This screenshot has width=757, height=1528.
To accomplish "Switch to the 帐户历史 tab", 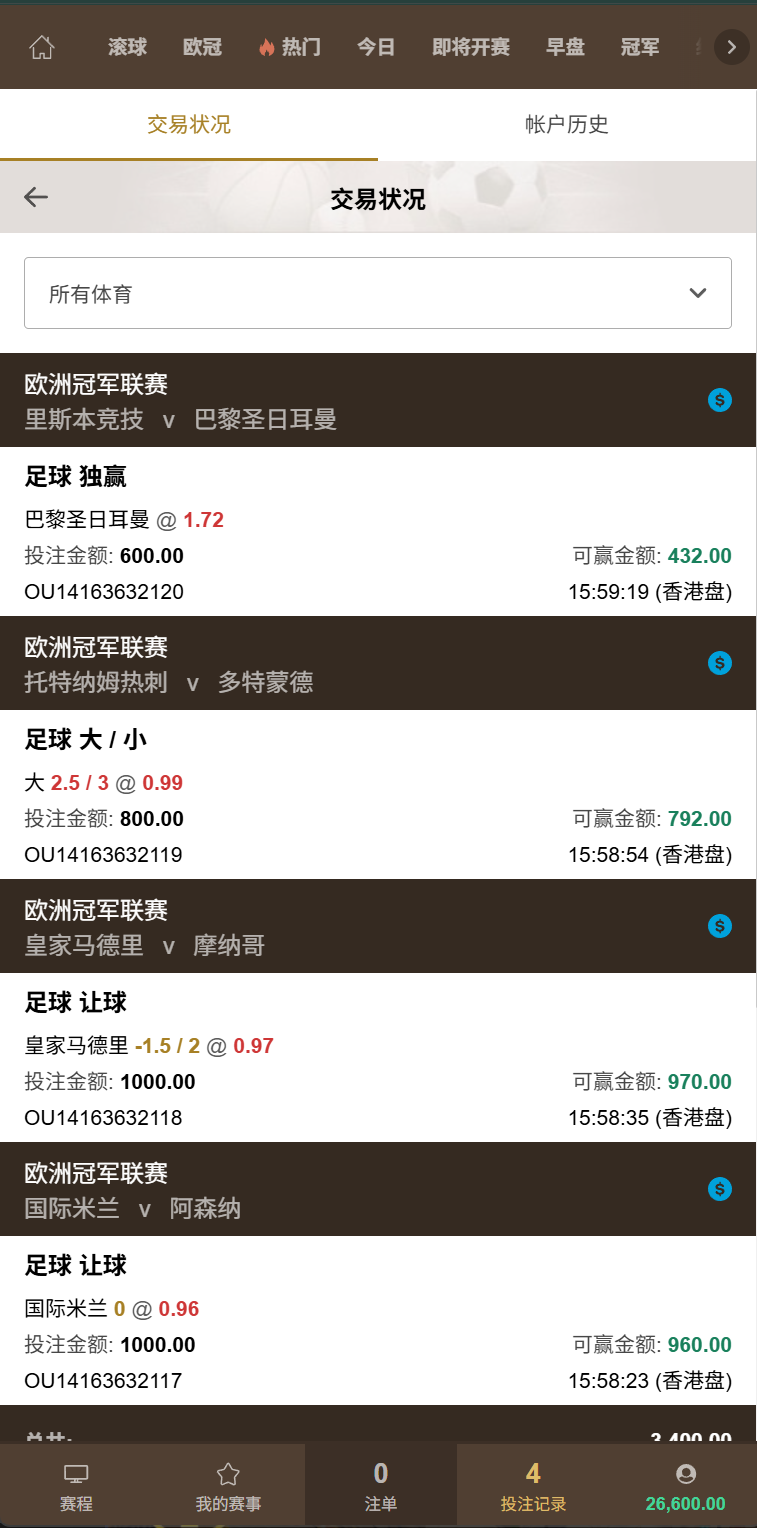I will [x=567, y=124].
